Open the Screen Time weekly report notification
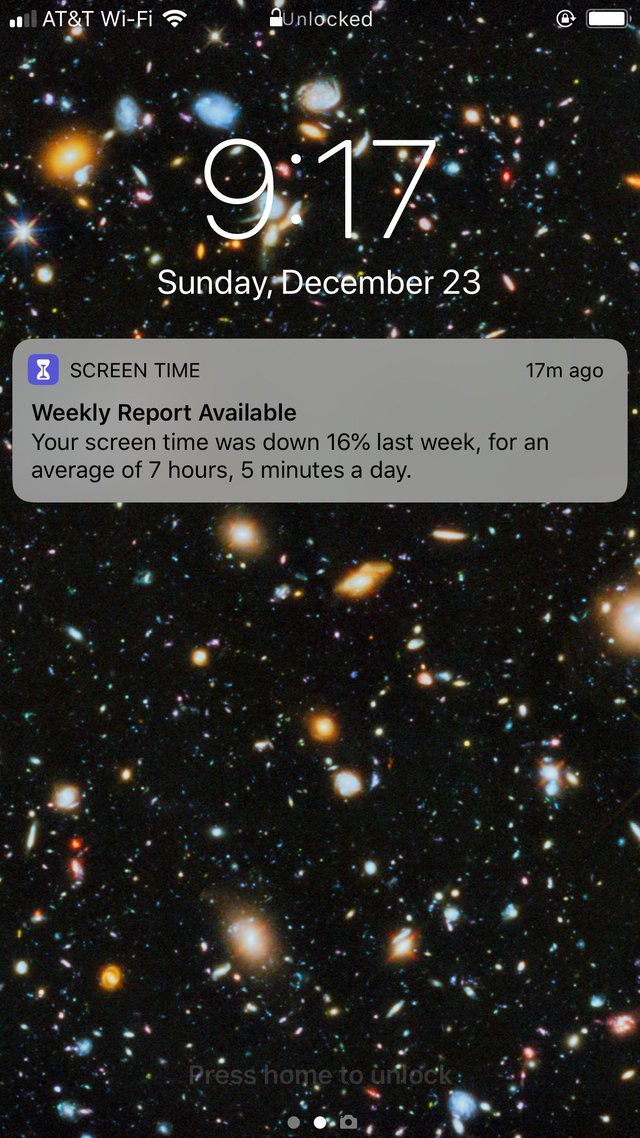Image resolution: width=640 pixels, height=1138 pixels. [x=320, y=421]
